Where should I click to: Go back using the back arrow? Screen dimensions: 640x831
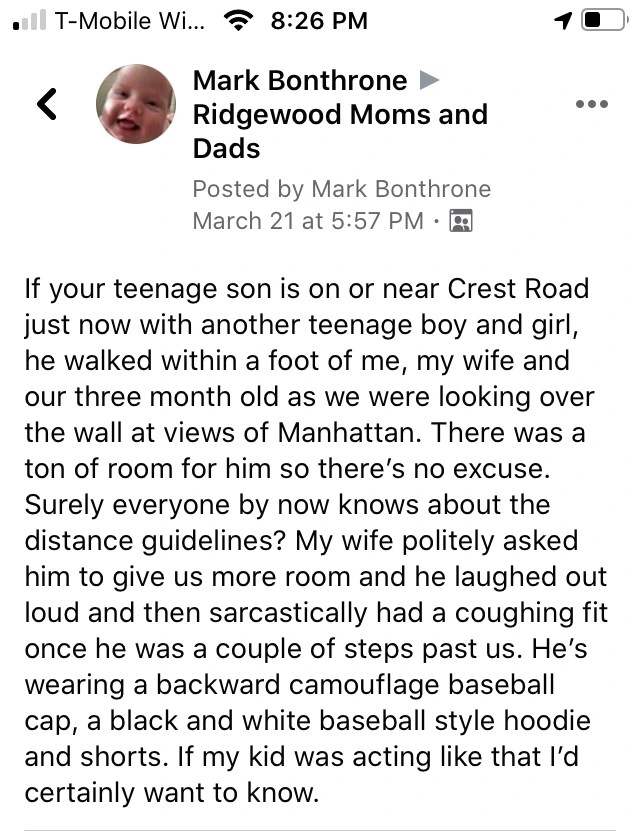[x=47, y=104]
